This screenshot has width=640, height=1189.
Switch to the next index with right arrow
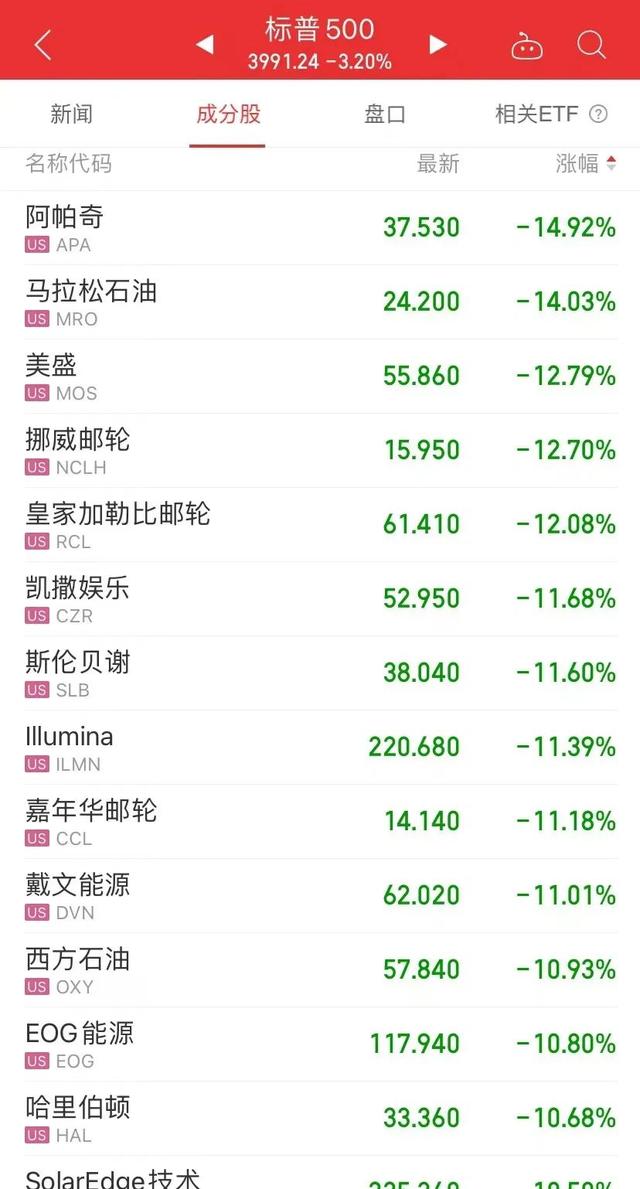click(437, 44)
